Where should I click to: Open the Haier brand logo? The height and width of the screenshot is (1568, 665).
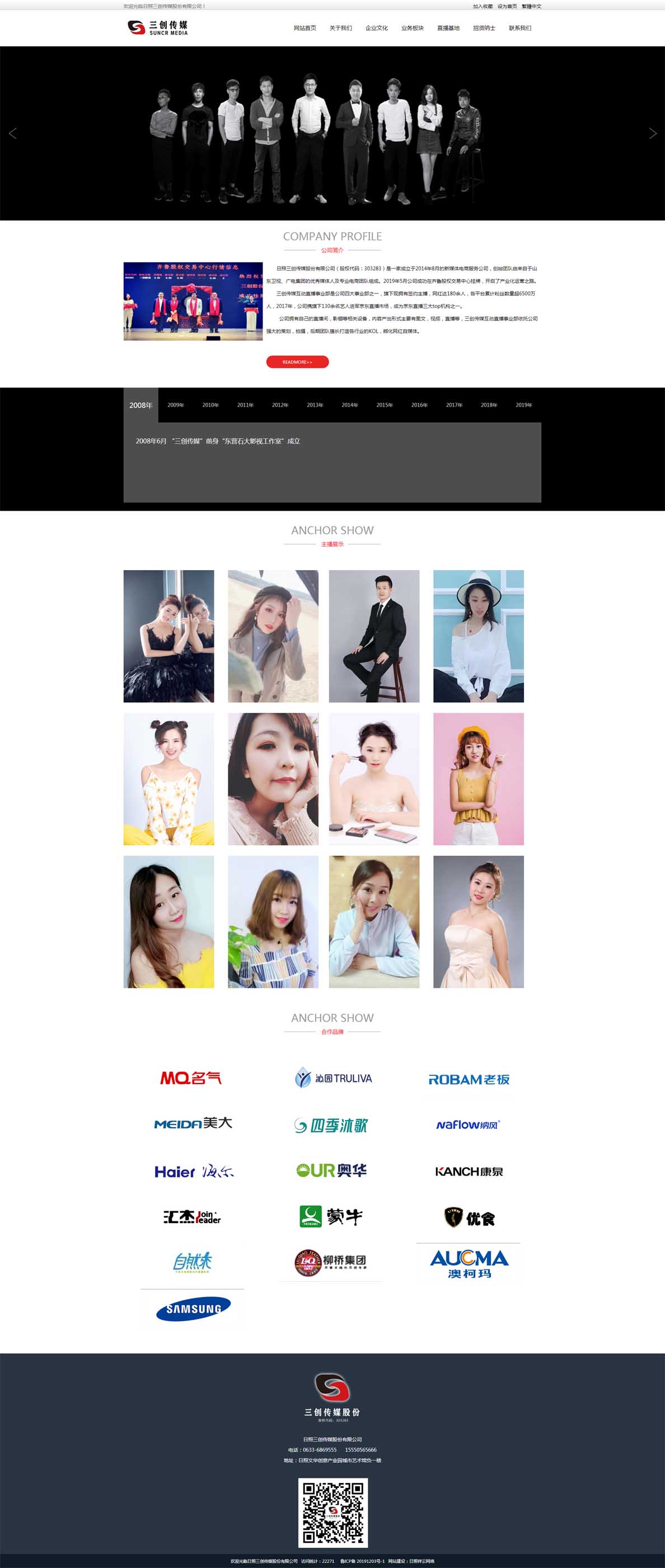coord(194,1172)
